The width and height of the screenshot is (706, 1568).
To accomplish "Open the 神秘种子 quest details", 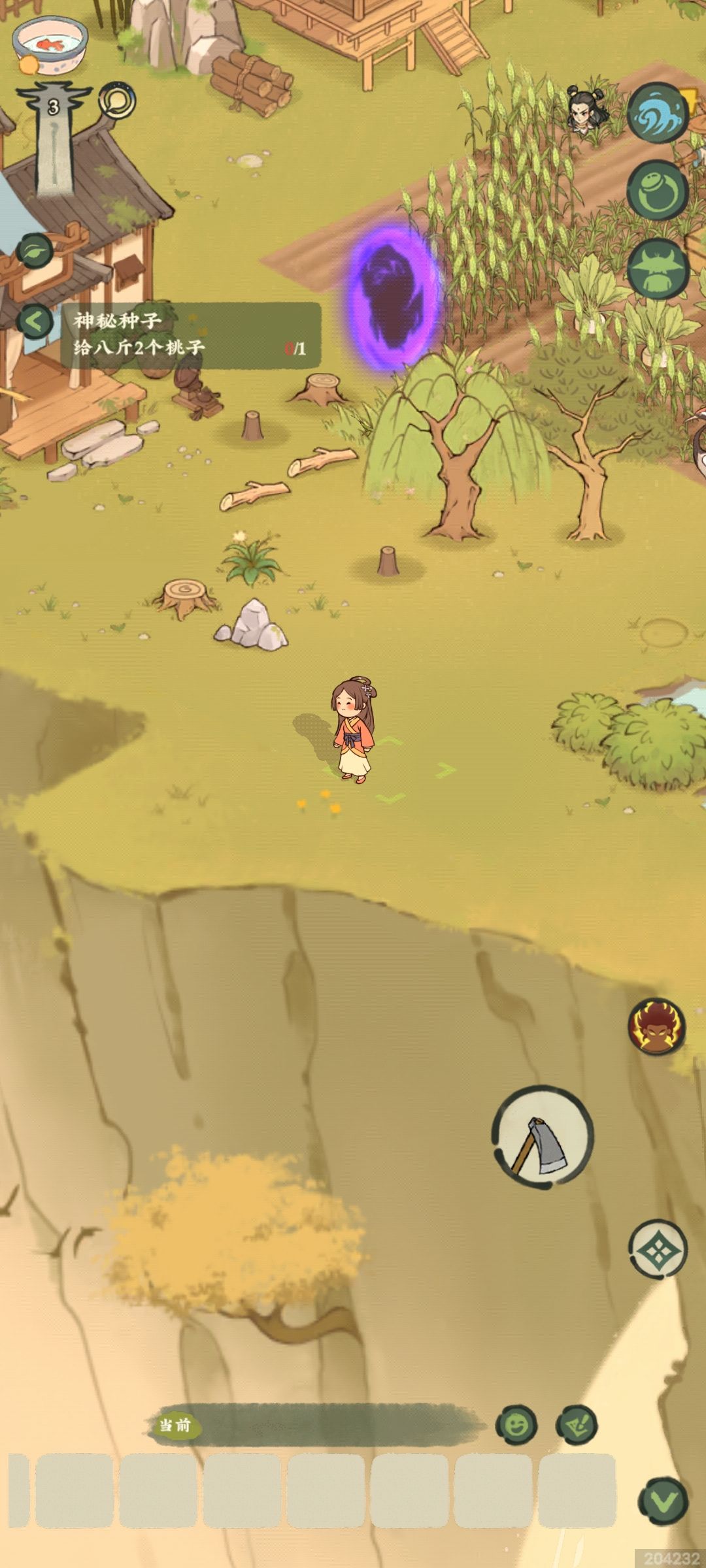I will (x=191, y=335).
